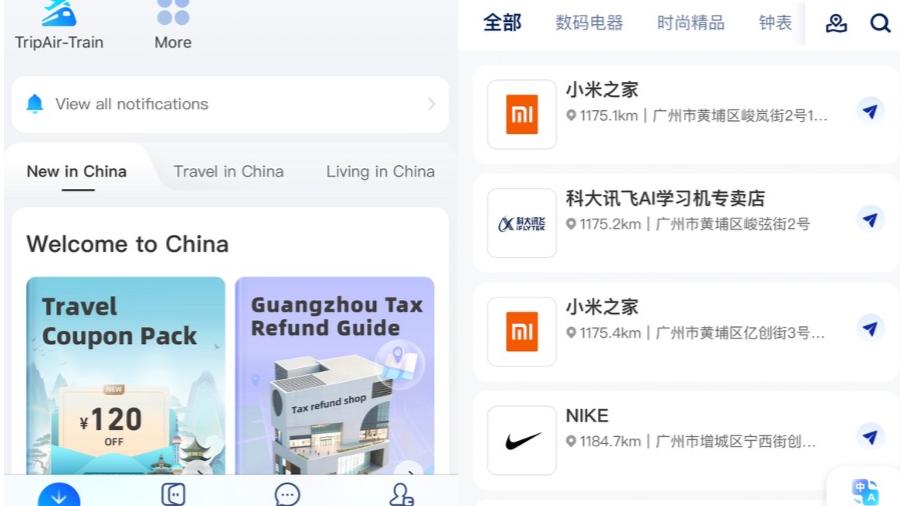Navigate to 科大讯飞 store via arrow icon

click(870, 219)
